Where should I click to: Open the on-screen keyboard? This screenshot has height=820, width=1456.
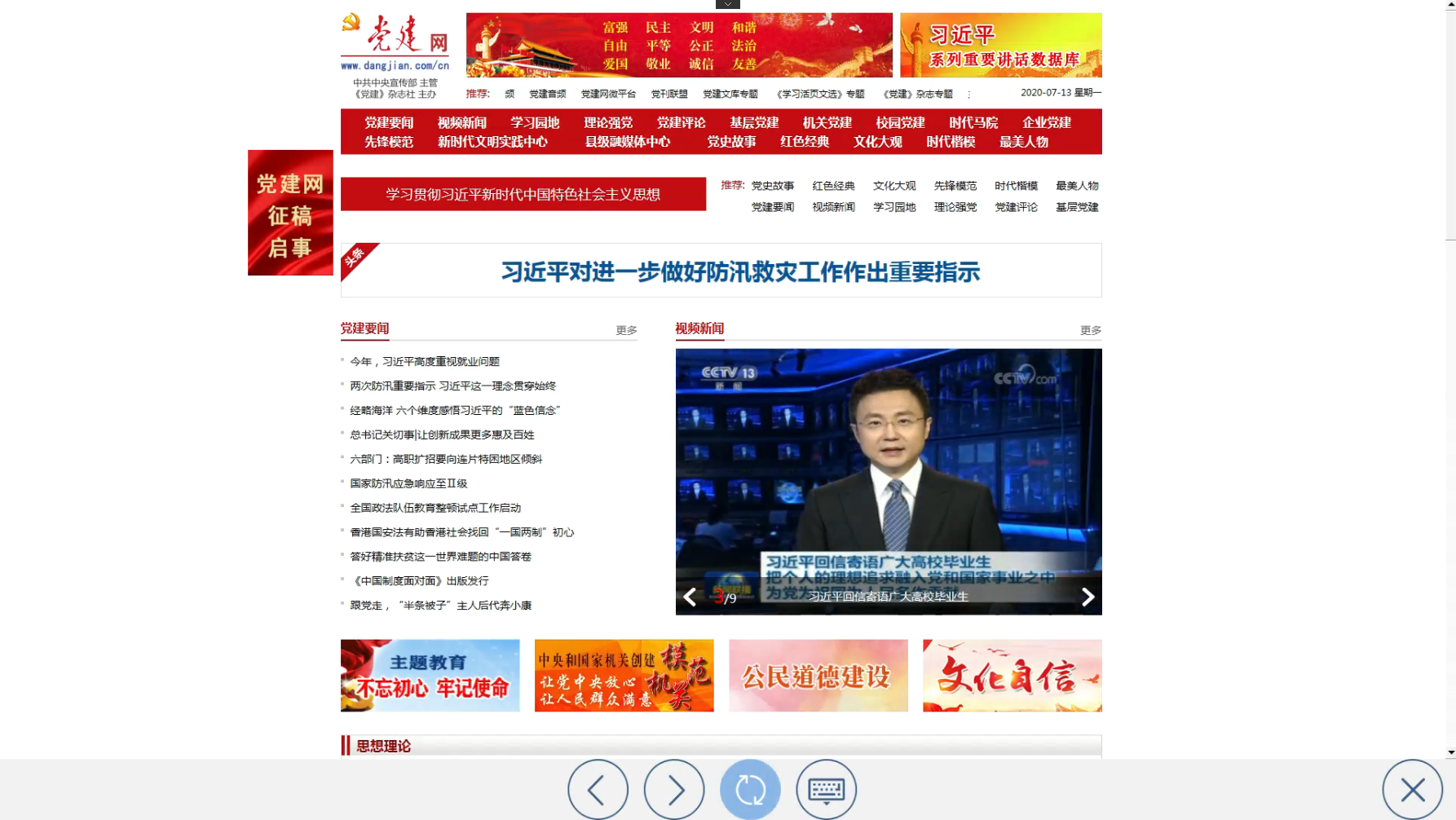pos(826,789)
